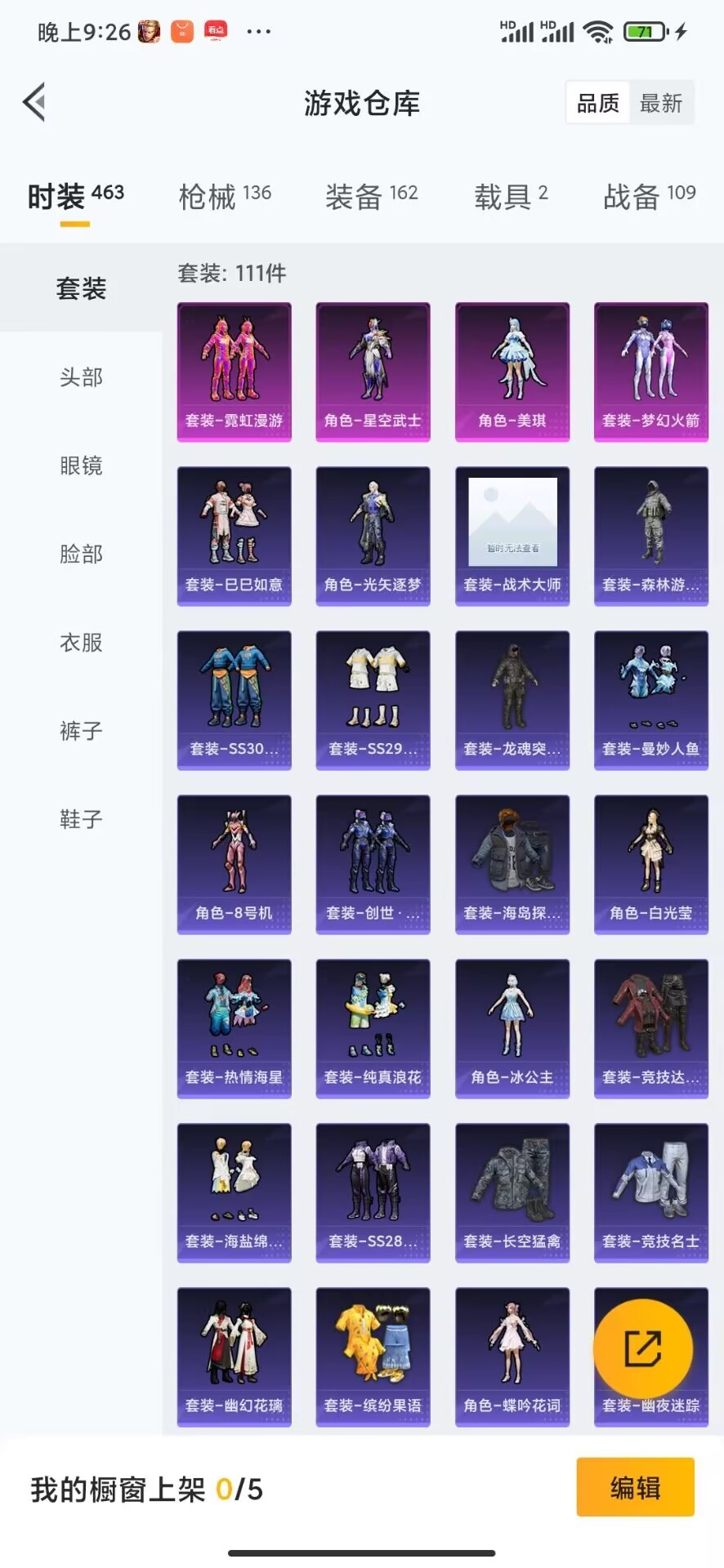Switch to the 枪械 tab

(x=225, y=196)
